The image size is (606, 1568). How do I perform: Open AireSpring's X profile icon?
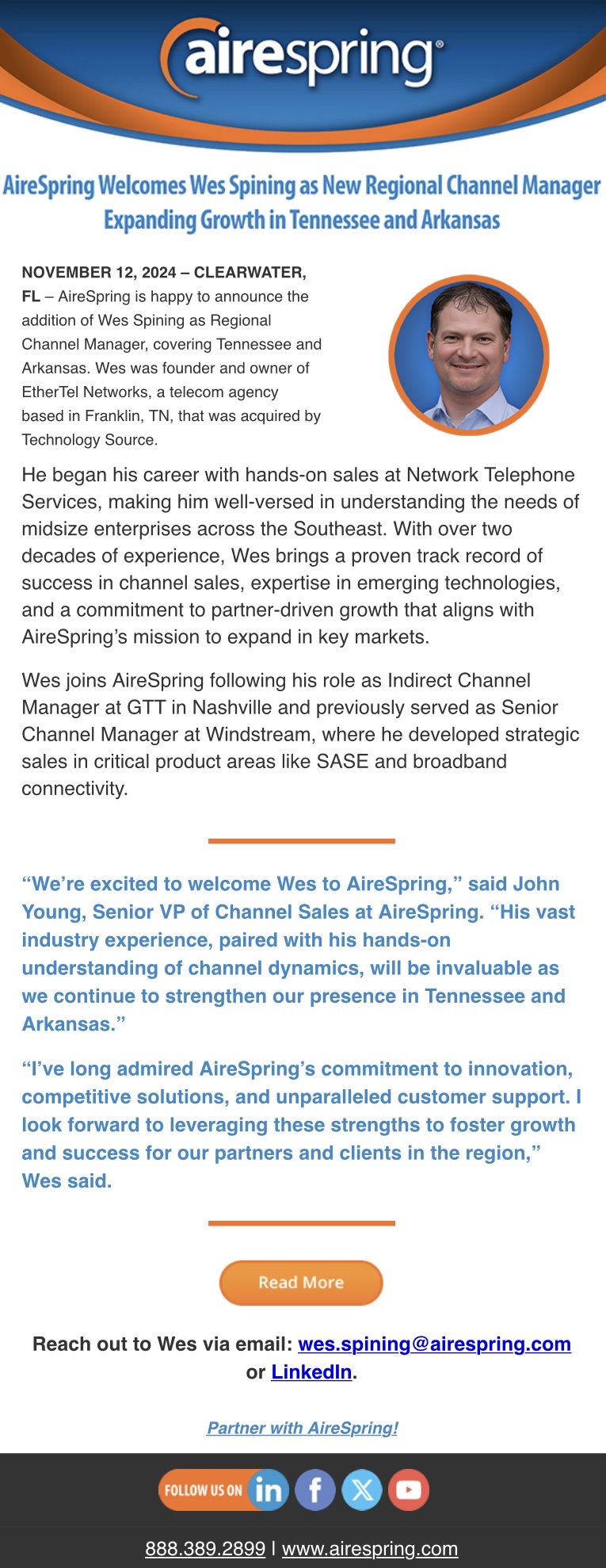[x=362, y=1490]
